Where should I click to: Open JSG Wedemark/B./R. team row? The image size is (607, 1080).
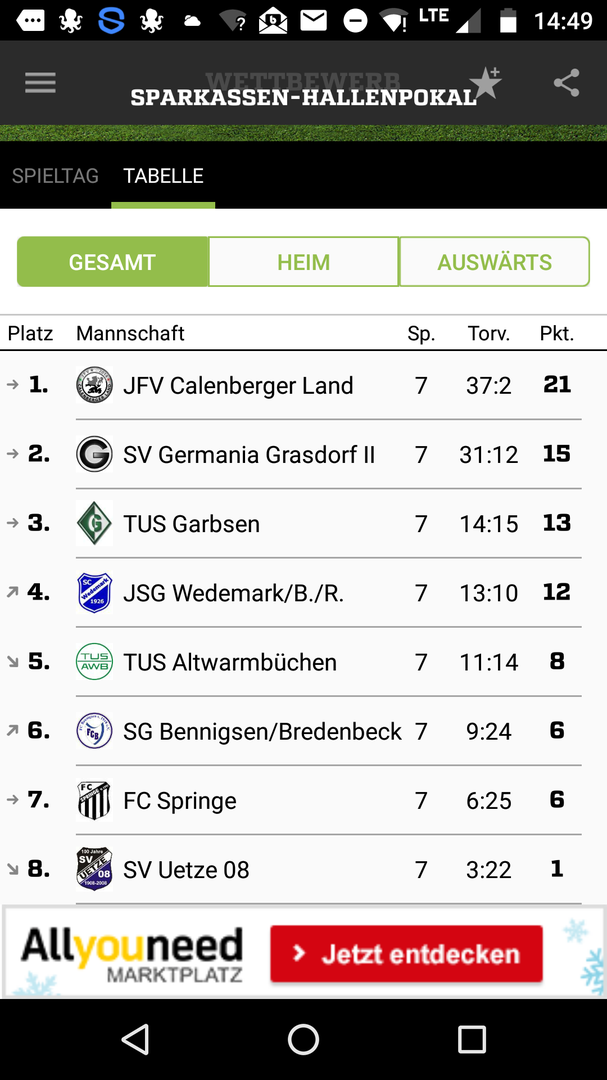233,593
